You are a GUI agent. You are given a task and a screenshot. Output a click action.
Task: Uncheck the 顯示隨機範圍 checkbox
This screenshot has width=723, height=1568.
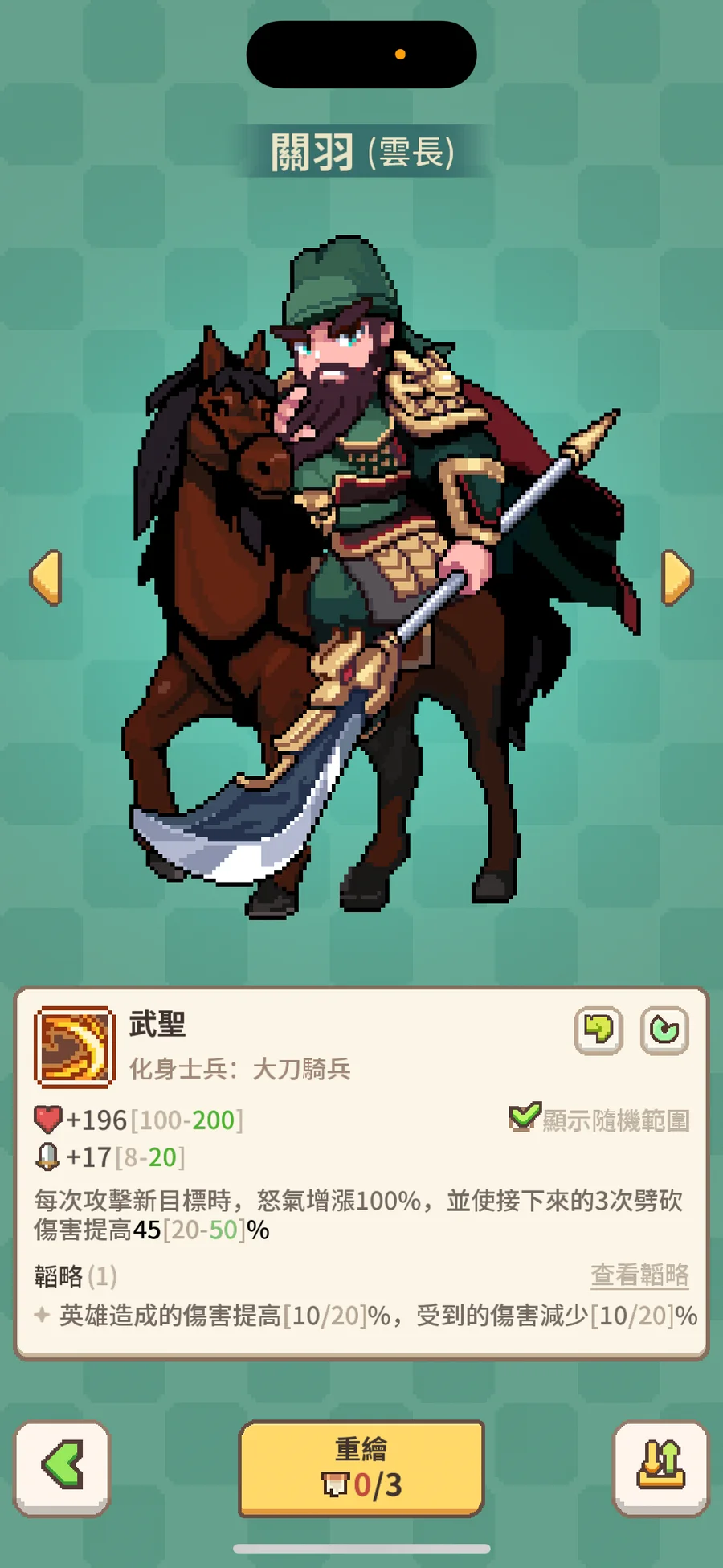pyautogui.click(x=525, y=1116)
